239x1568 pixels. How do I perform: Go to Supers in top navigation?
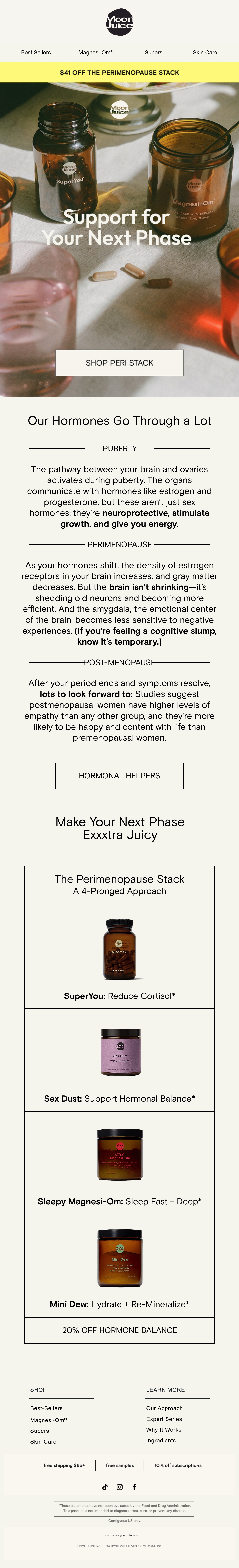(x=153, y=52)
